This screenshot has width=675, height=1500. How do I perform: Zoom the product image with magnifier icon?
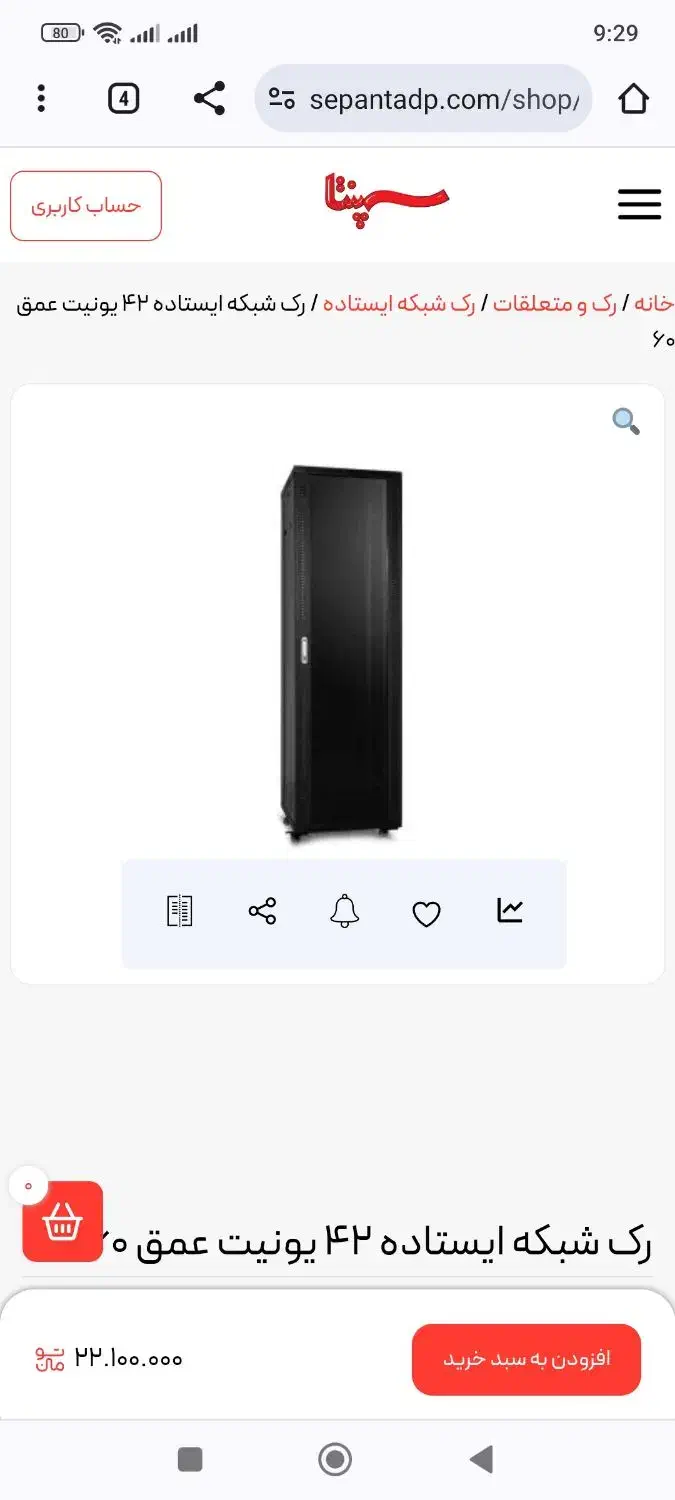pyautogui.click(x=626, y=421)
